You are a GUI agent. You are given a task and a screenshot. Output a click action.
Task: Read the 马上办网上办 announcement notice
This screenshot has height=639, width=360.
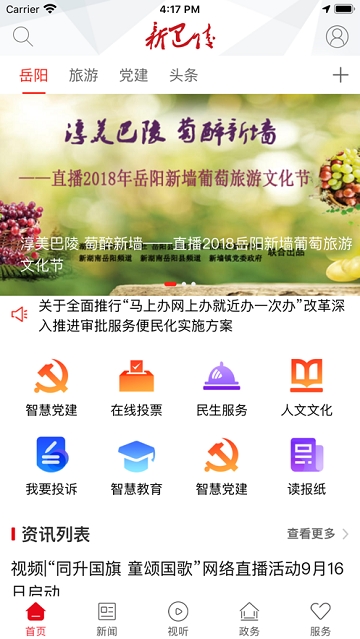point(192,316)
